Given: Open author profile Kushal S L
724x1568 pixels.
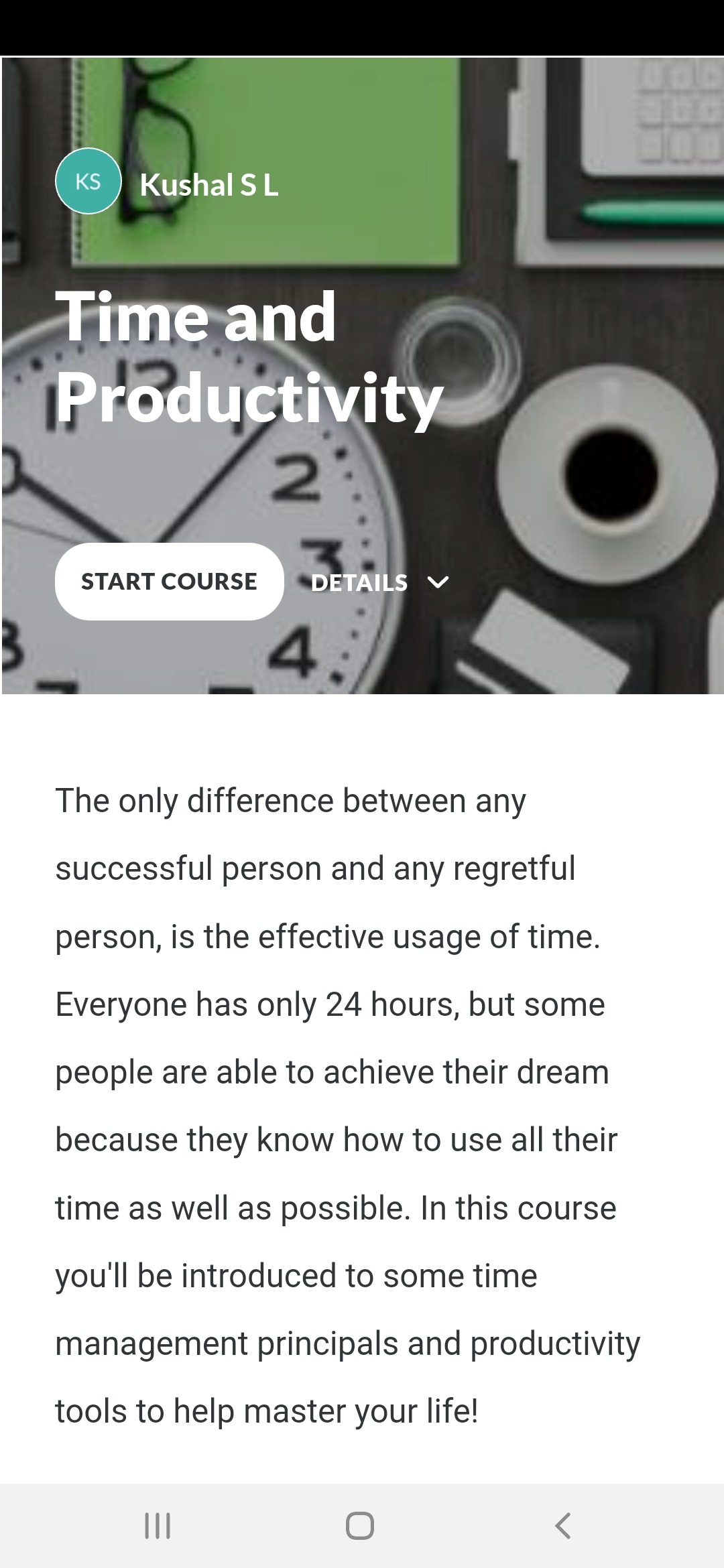Looking at the screenshot, I should click(x=208, y=186).
